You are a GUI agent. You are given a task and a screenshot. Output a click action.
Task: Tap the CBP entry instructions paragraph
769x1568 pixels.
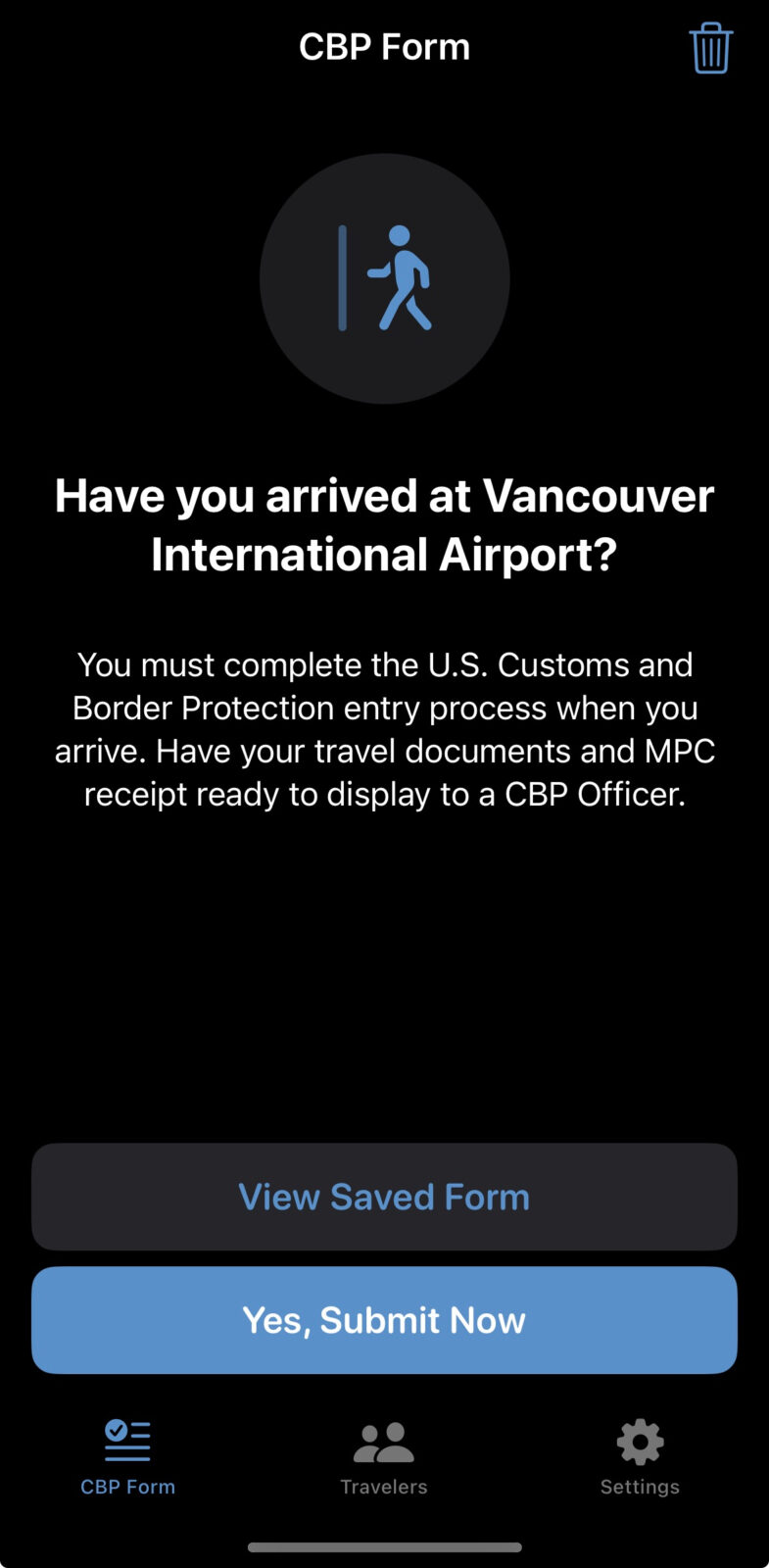(x=384, y=729)
